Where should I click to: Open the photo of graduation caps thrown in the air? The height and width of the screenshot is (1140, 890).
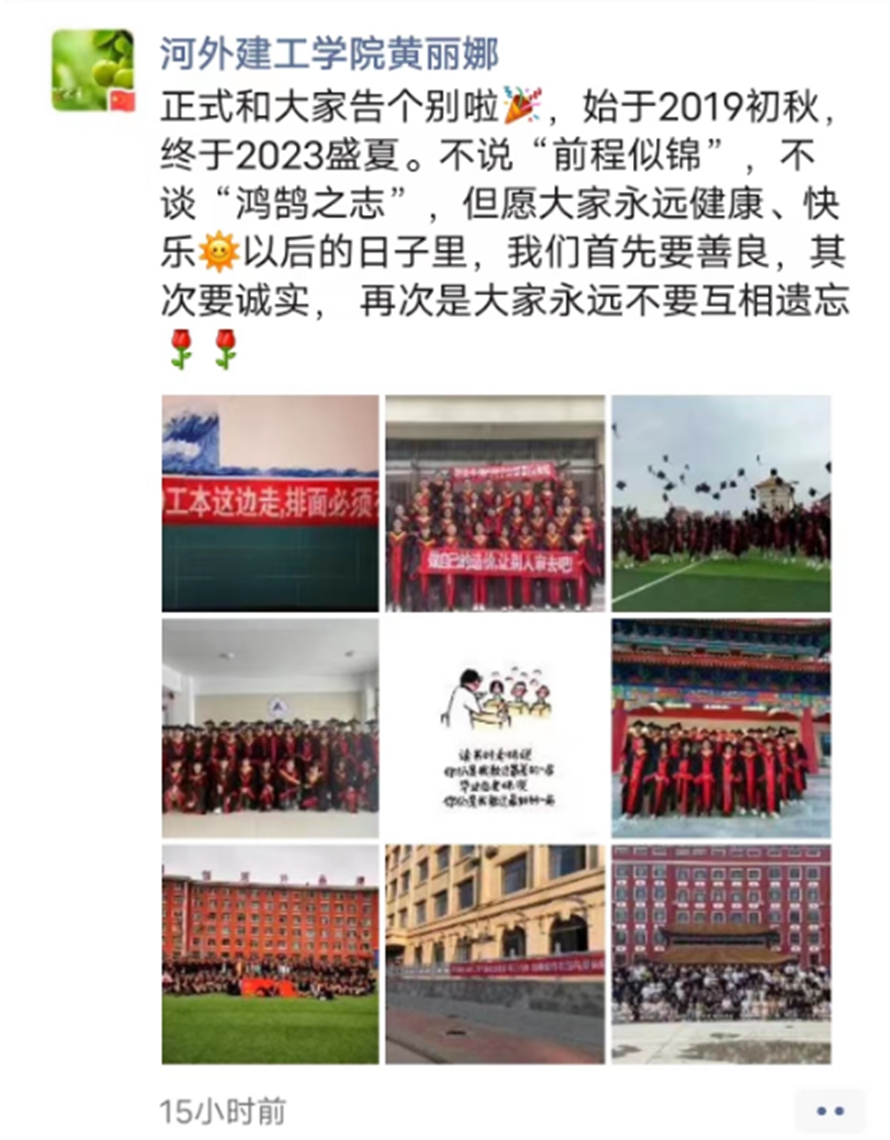point(721,503)
